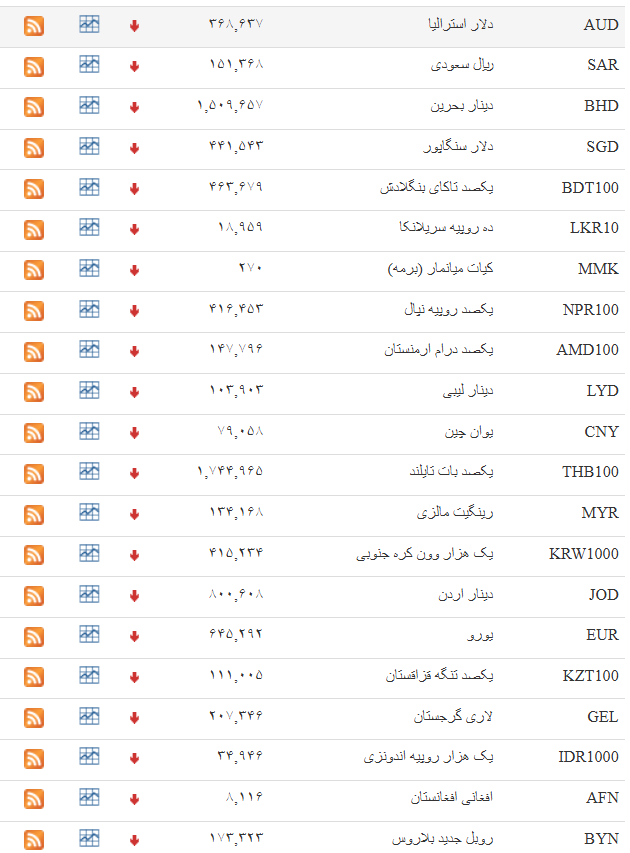Screen dimensions: 630x853
Task: Open the chart icon for SGD
Action: (89, 146)
